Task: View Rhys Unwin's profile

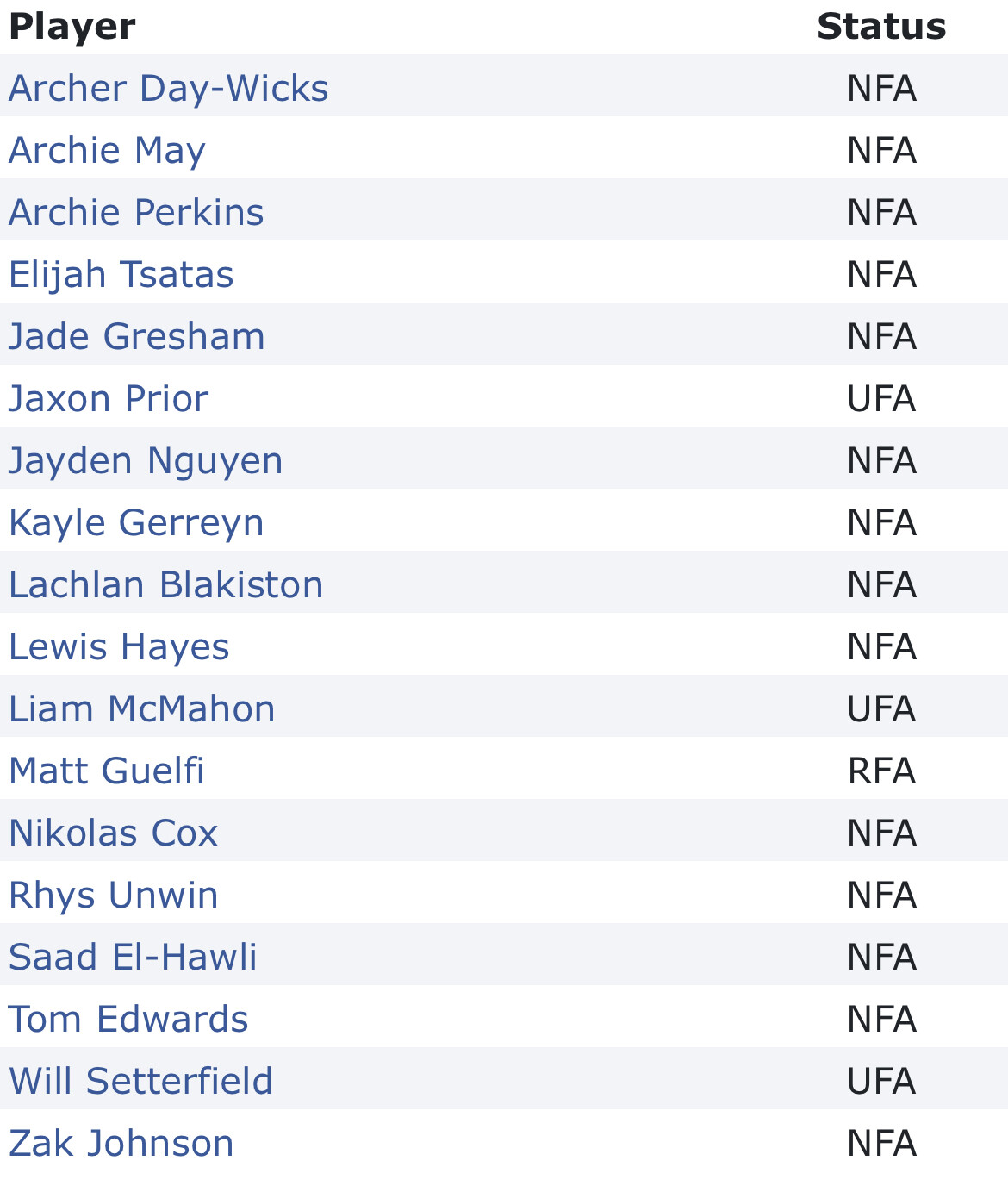Action: 113,895
